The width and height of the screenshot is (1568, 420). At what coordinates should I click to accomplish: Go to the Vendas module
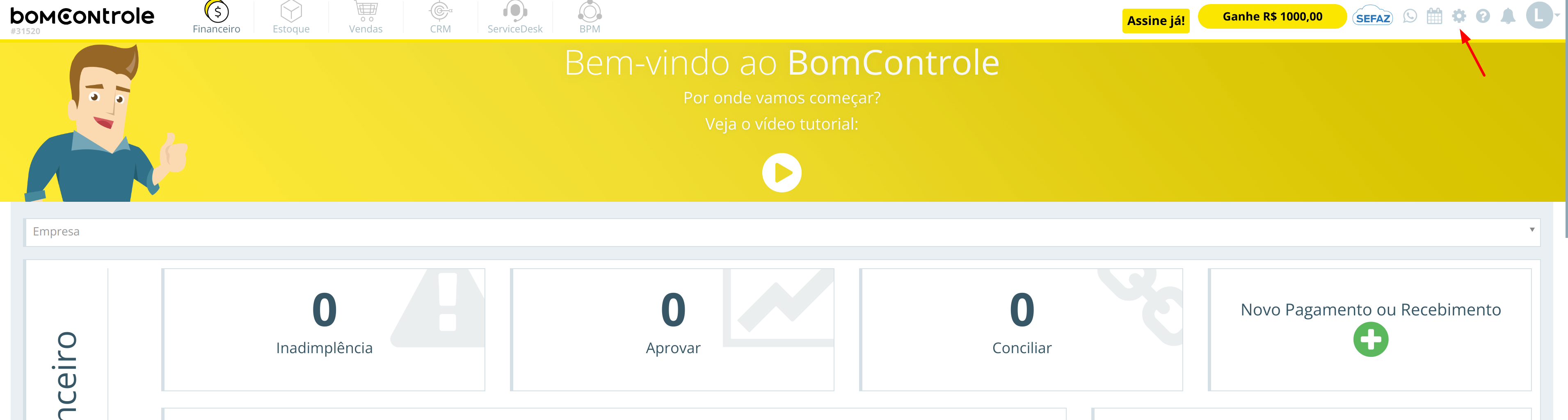click(x=365, y=18)
